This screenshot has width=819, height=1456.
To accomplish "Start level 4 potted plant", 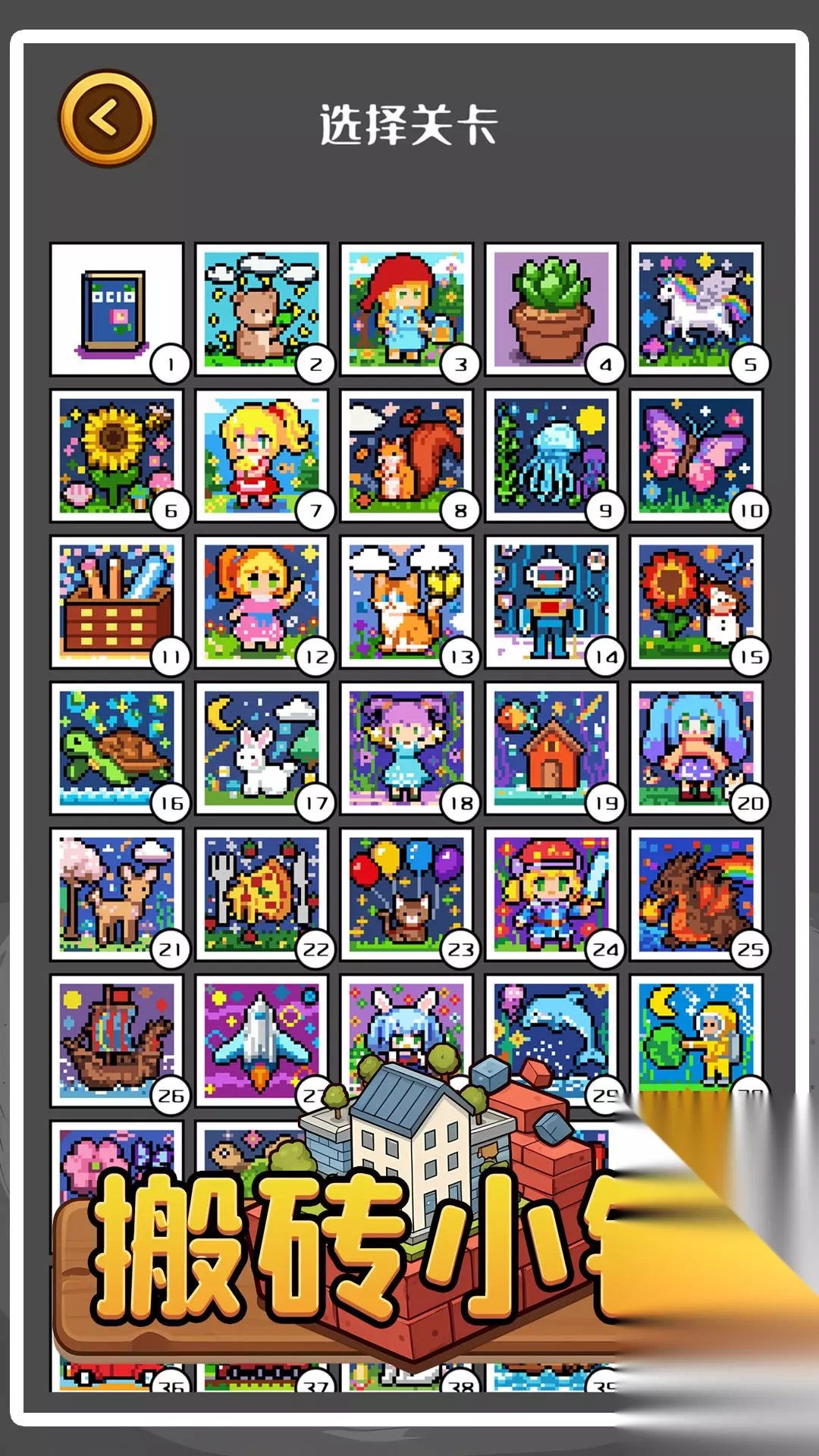I will (551, 309).
